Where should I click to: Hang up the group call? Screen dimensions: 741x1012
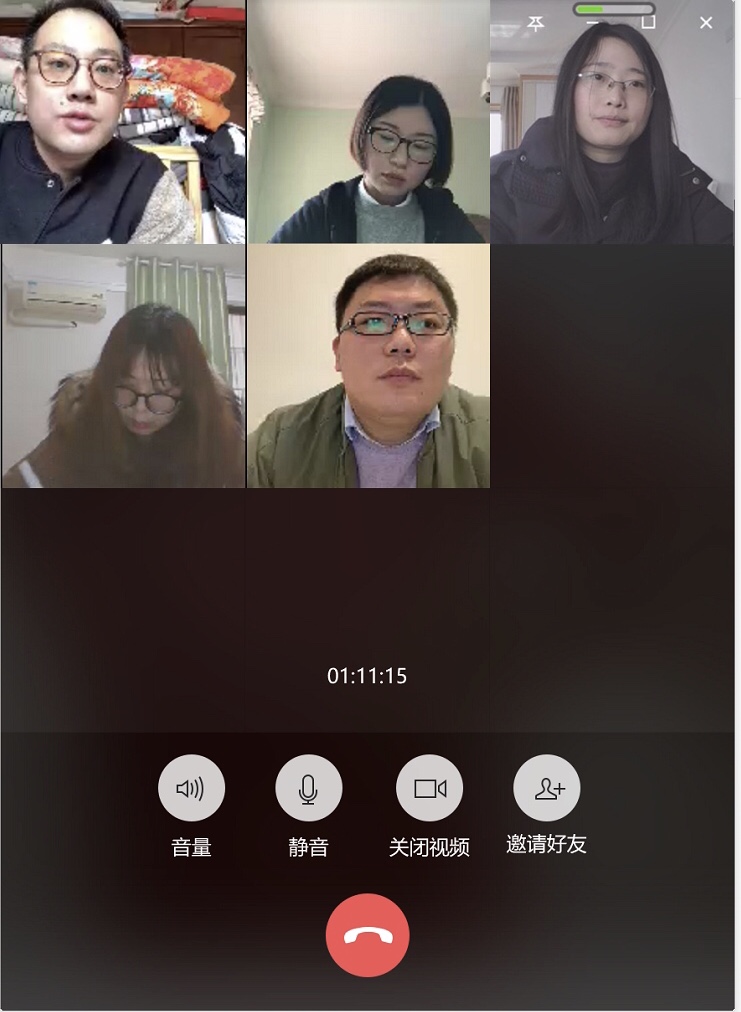click(x=367, y=935)
